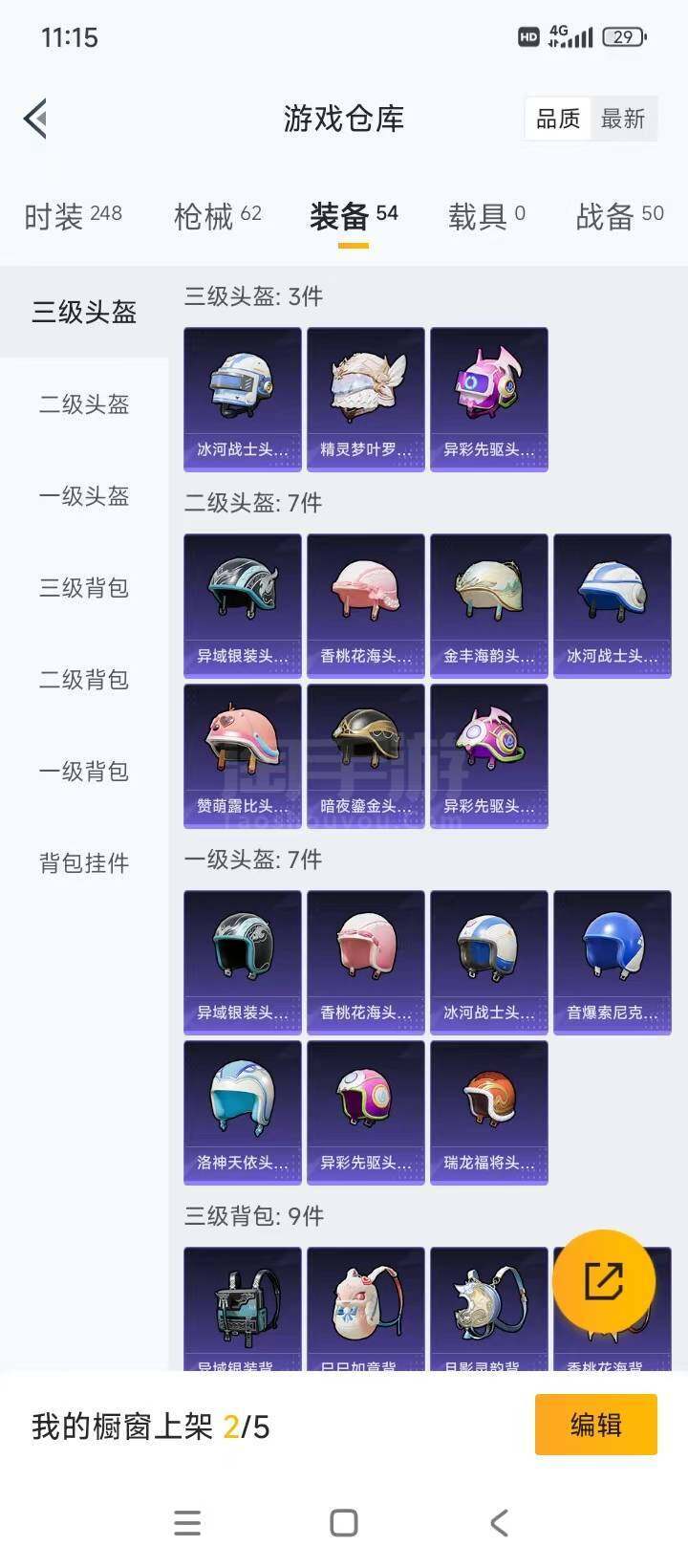Image resolution: width=688 pixels, height=1568 pixels.
Task: Open the 战备 tab
Action: [619, 216]
